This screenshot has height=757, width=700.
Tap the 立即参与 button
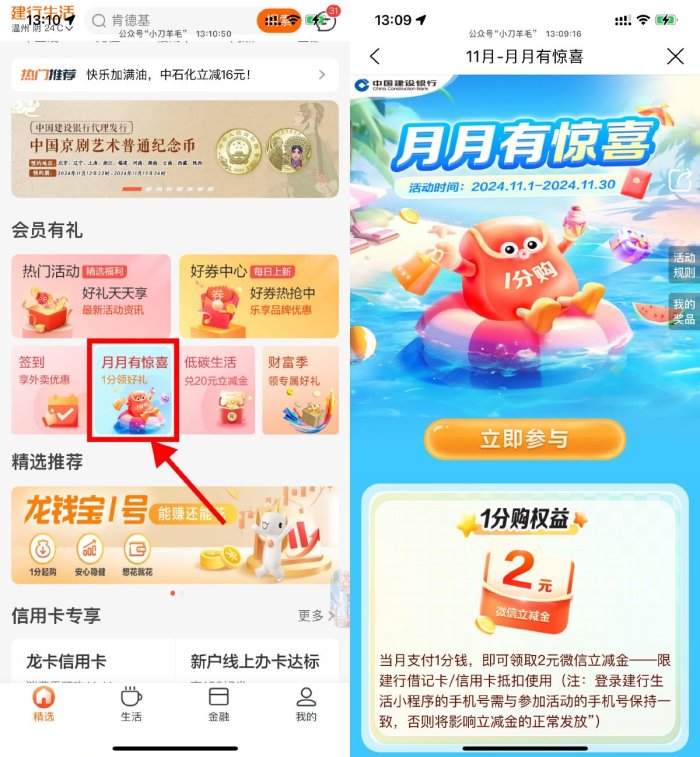tap(525, 439)
